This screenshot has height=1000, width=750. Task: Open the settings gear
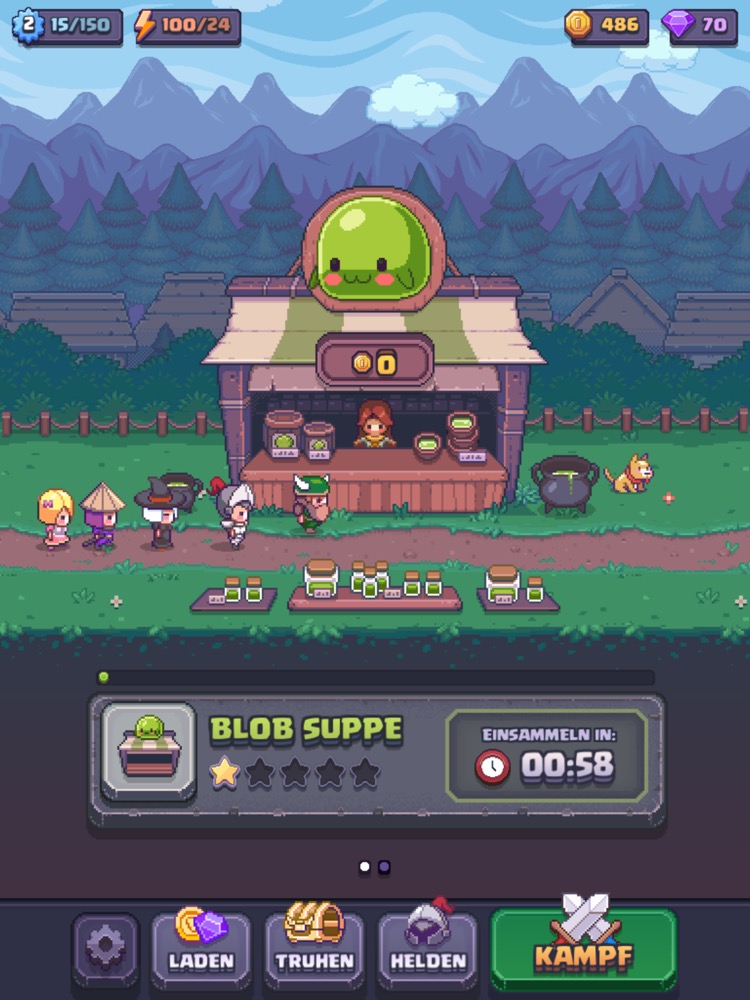(105, 945)
